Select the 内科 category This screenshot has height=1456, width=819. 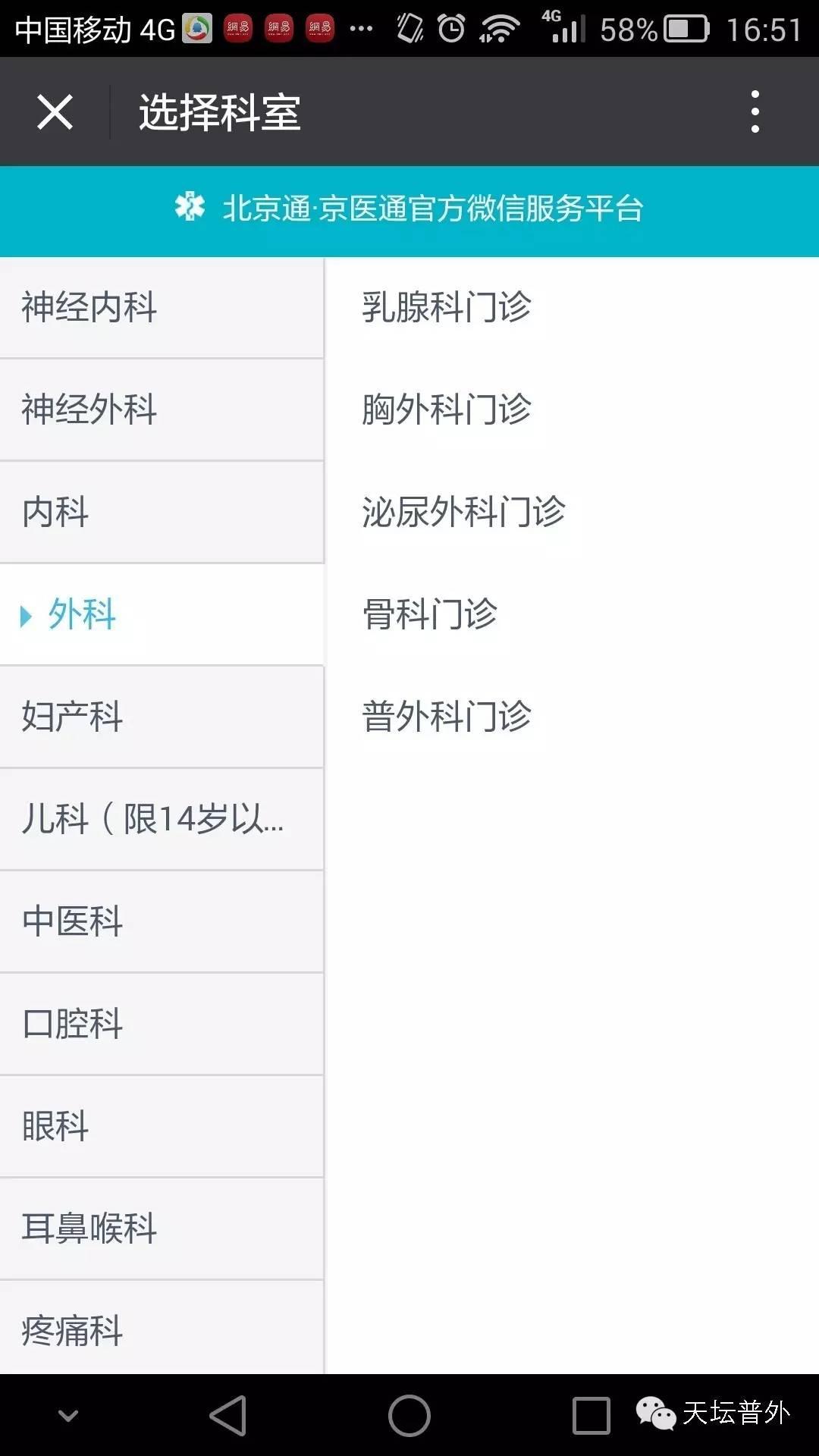click(162, 512)
